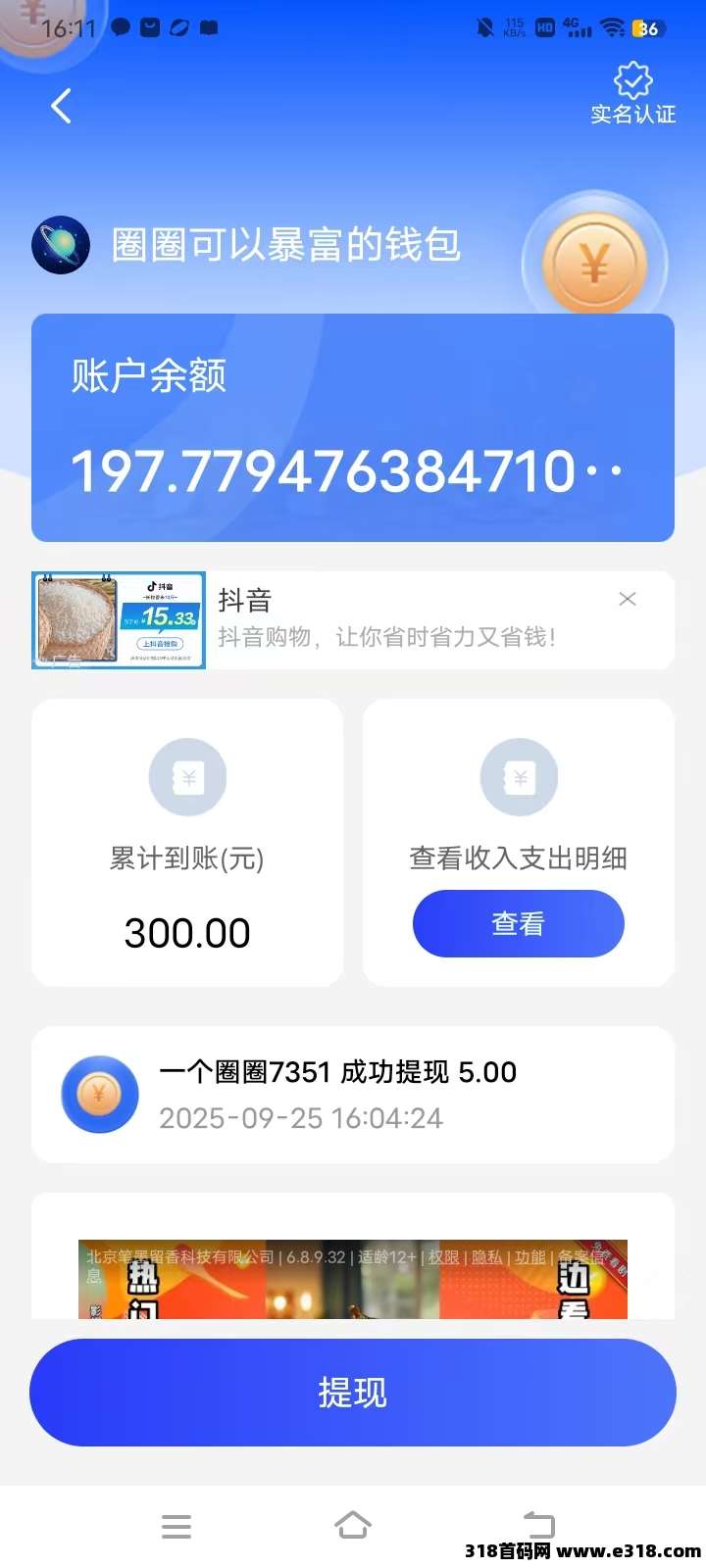The width and height of the screenshot is (706, 1568).
Task: Tap 查看 to view income details
Action: (518, 923)
